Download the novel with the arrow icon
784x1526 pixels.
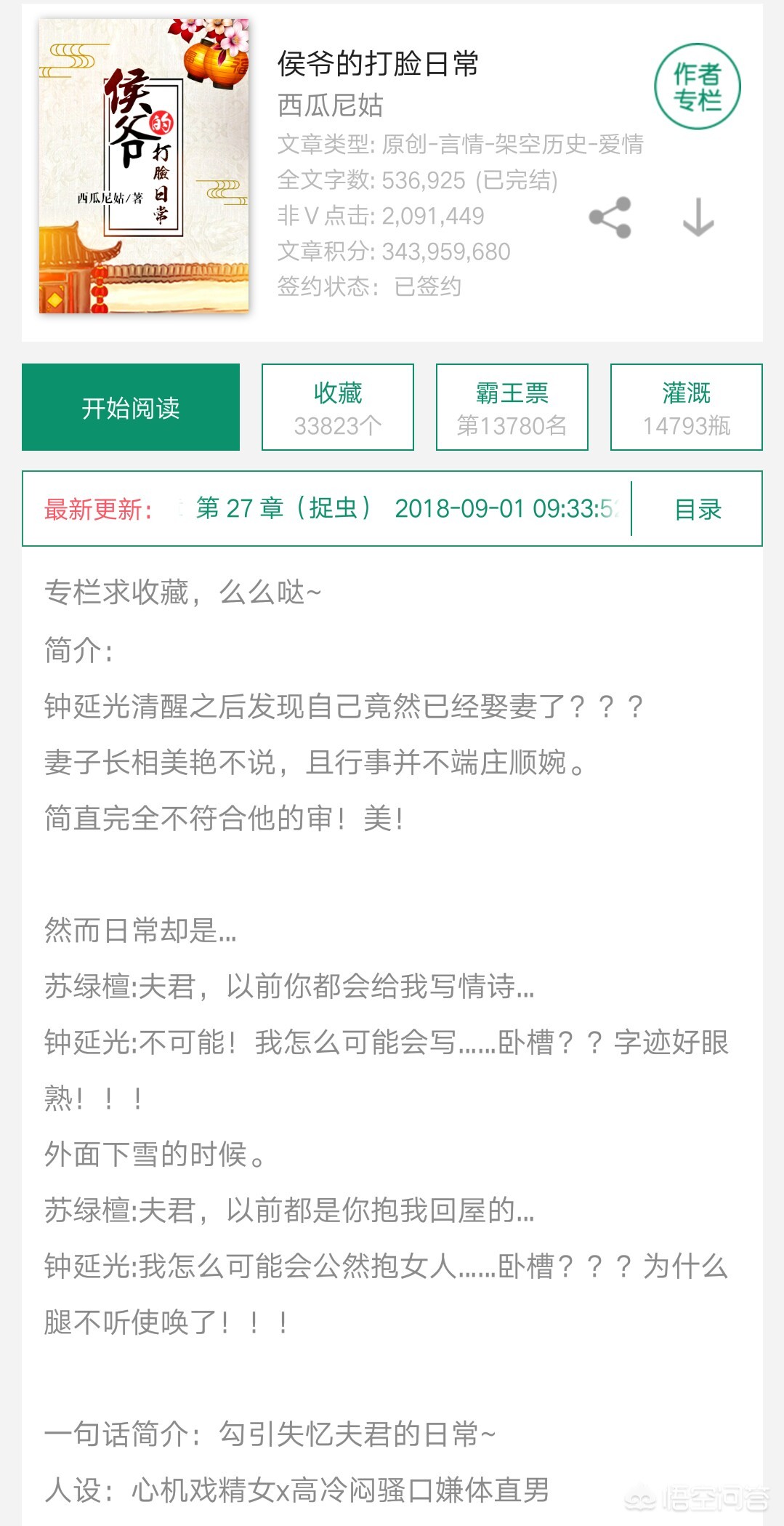coord(698,217)
